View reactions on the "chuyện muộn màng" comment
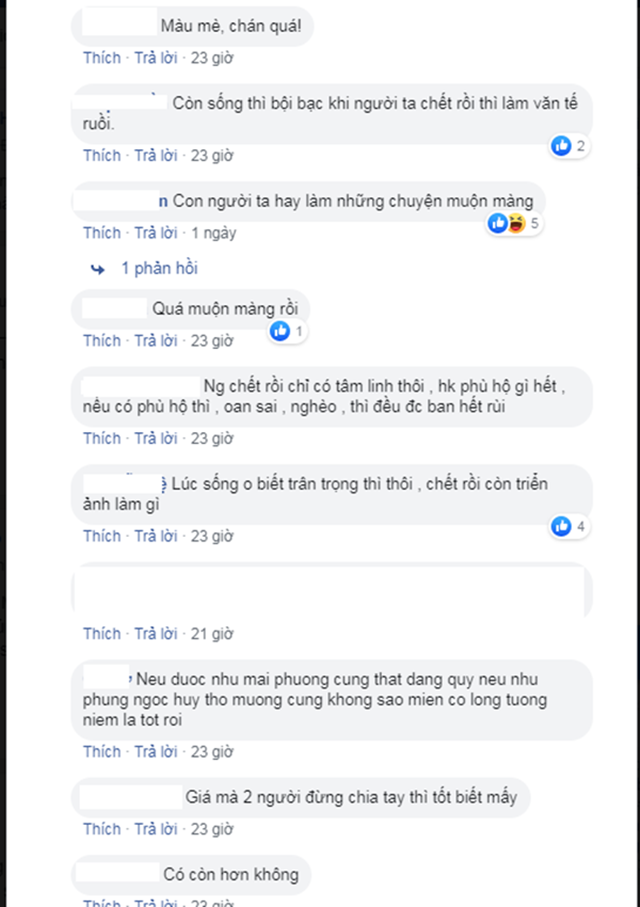The height and width of the screenshot is (907, 640). [514, 224]
